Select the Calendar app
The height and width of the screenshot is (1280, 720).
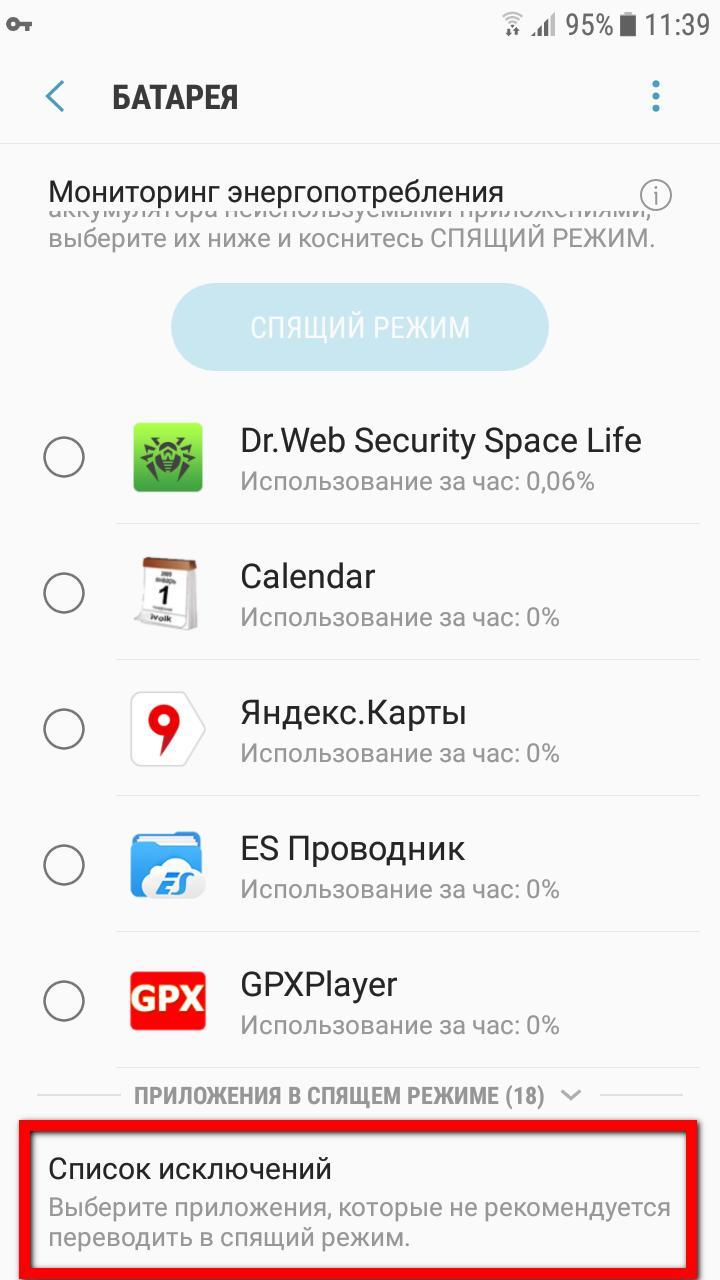(64, 594)
